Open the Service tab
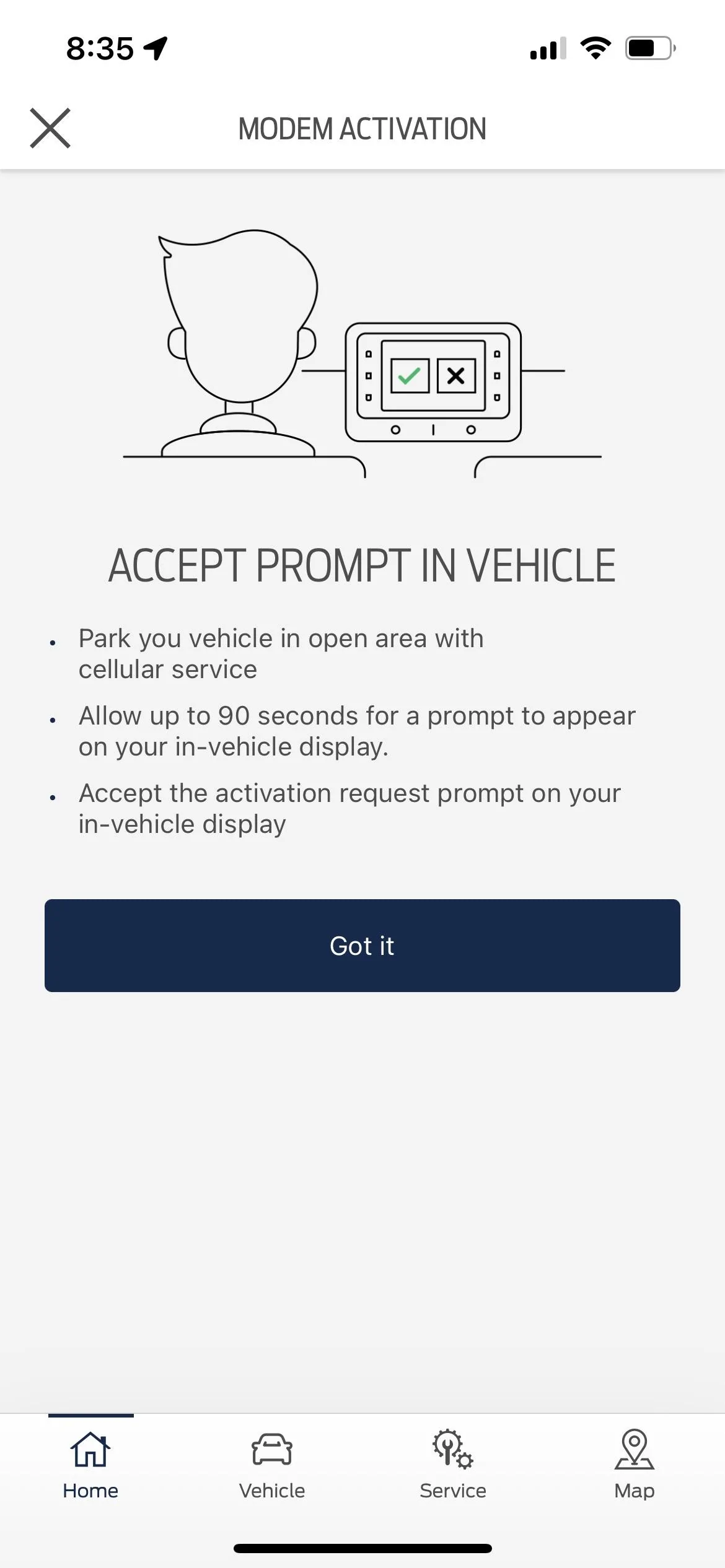The width and height of the screenshot is (725, 1568). (x=453, y=1465)
